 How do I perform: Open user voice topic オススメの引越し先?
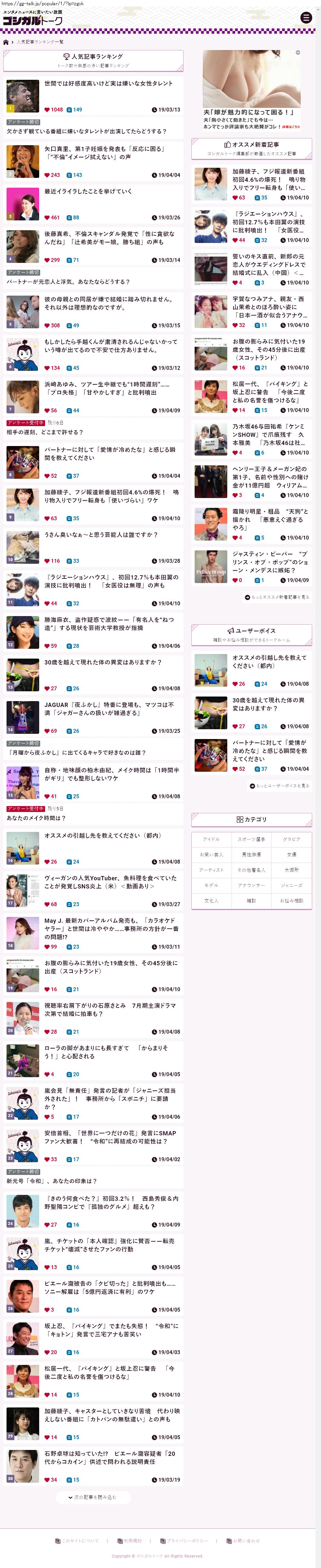click(269, 662)
